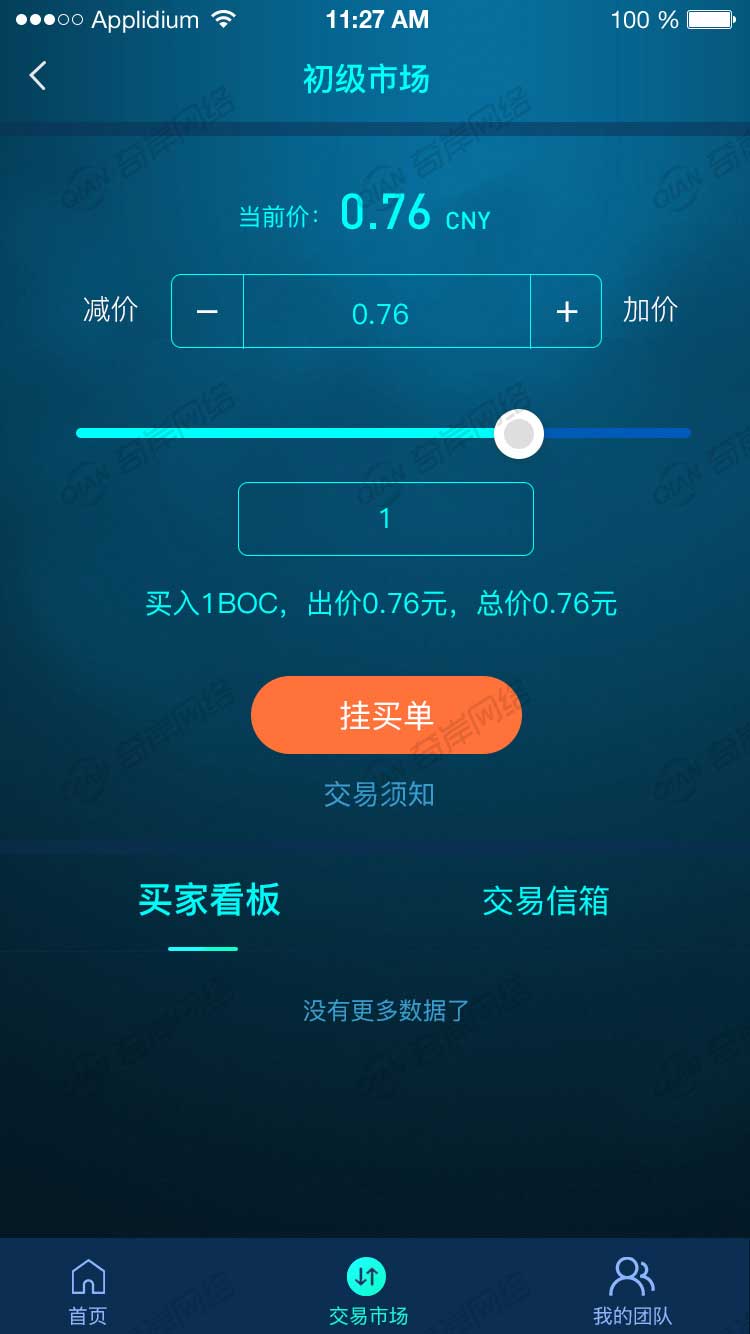Screen dimensions: 750x1334
Task: Tap the quantity slider handle
Action: [x=519, y=434]
